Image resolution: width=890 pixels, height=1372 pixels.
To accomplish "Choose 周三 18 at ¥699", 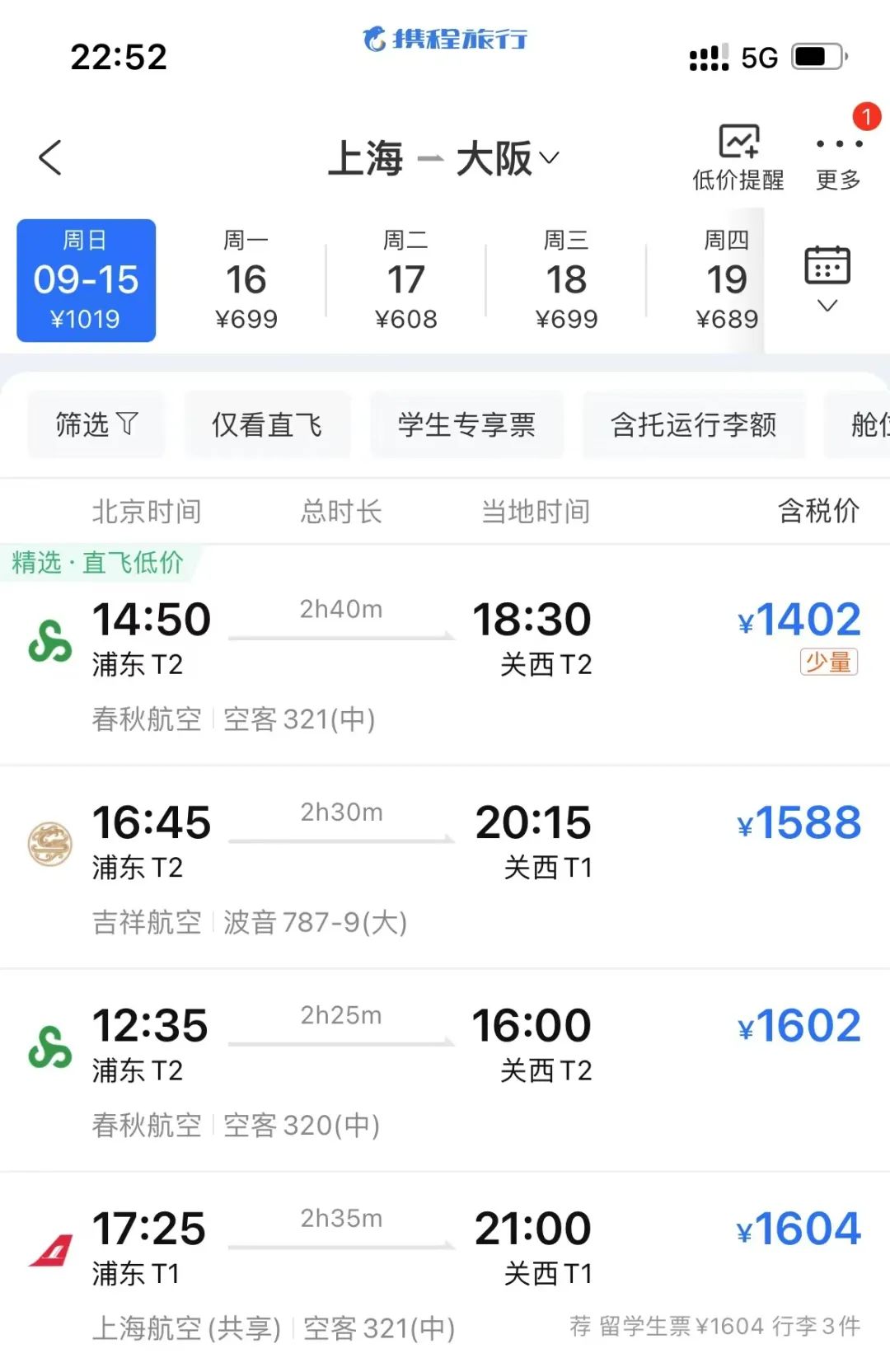I will point(566,280).
